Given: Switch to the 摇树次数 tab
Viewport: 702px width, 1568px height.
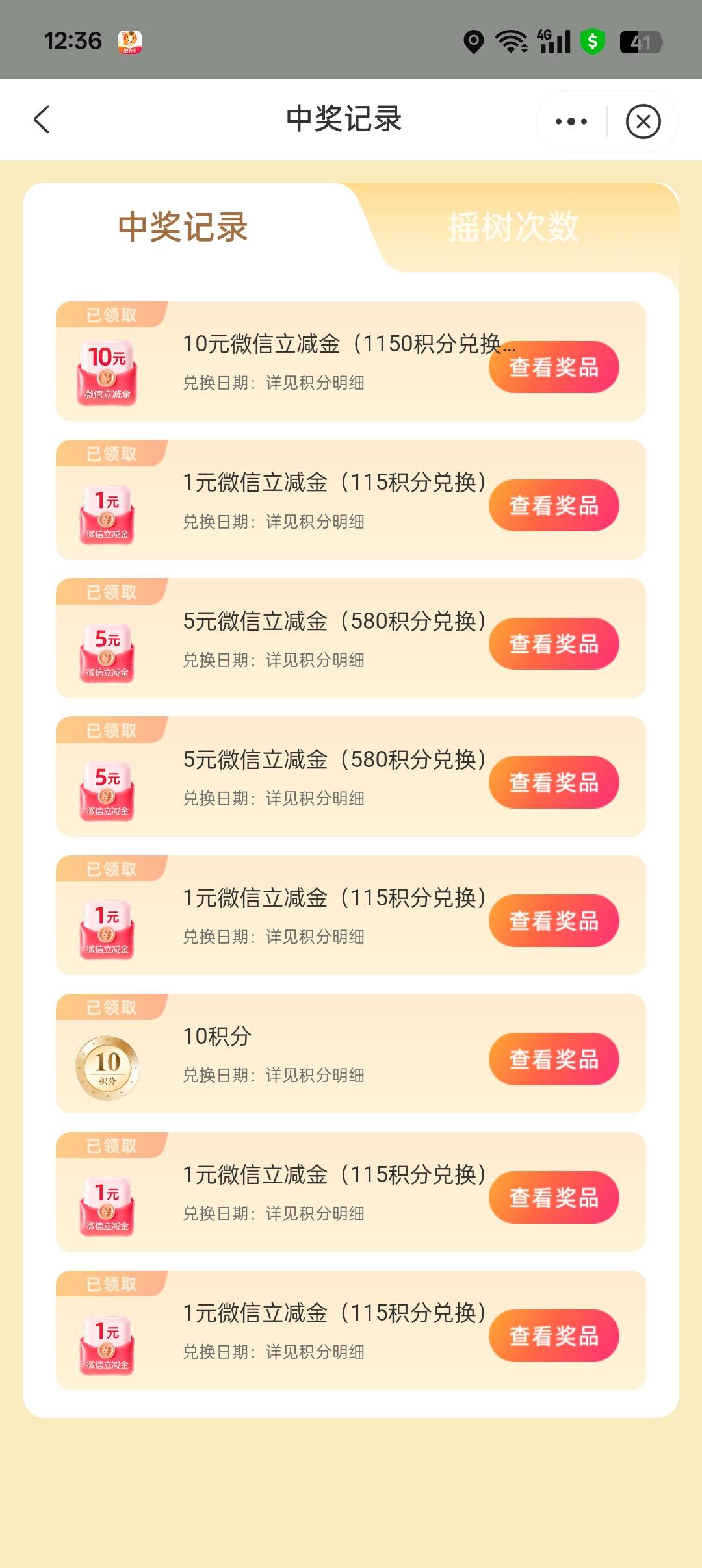Looking at the screenshot, I should 513,227.
